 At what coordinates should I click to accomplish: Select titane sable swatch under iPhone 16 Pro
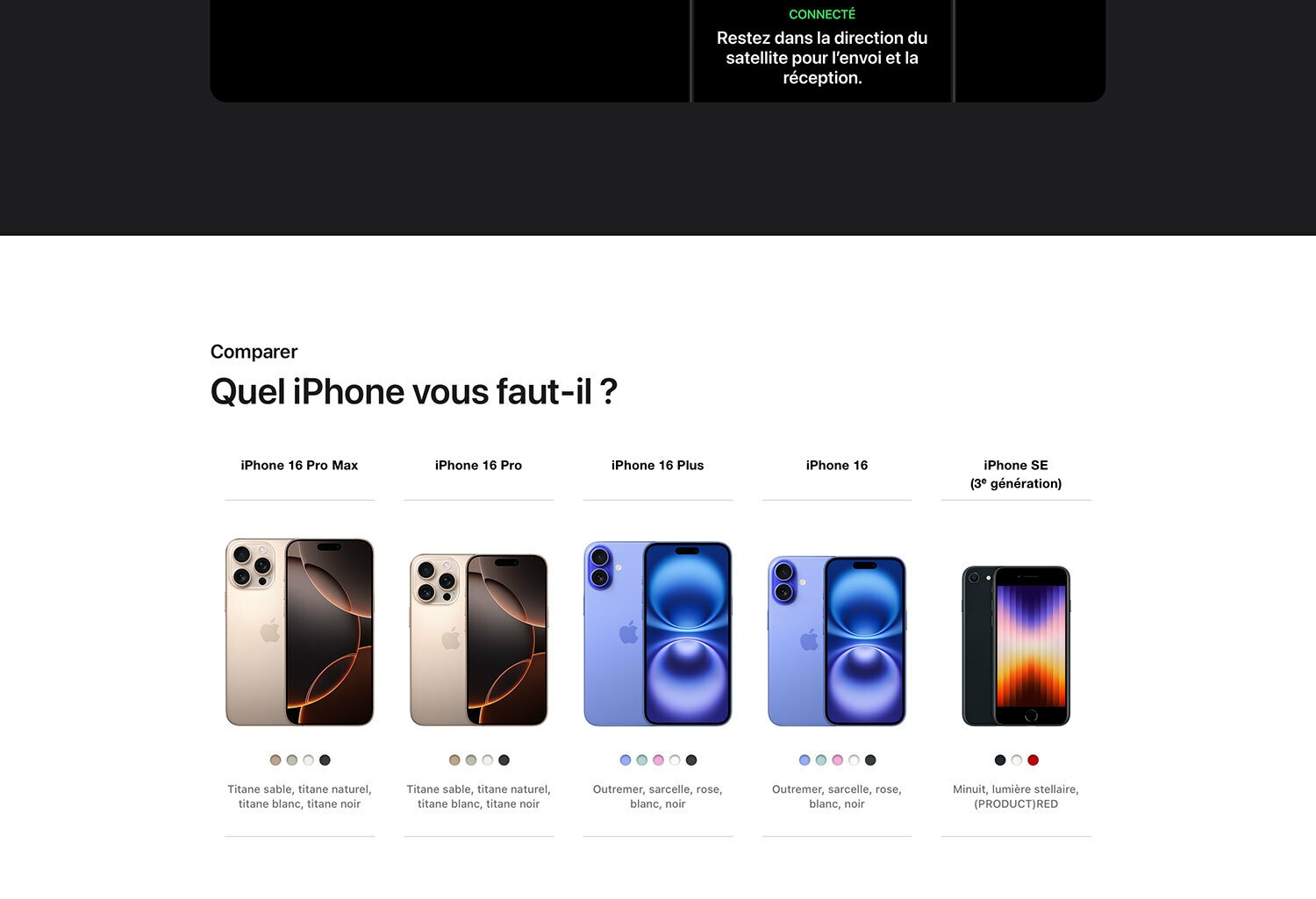pyautogui.click(x=454, y=760)
